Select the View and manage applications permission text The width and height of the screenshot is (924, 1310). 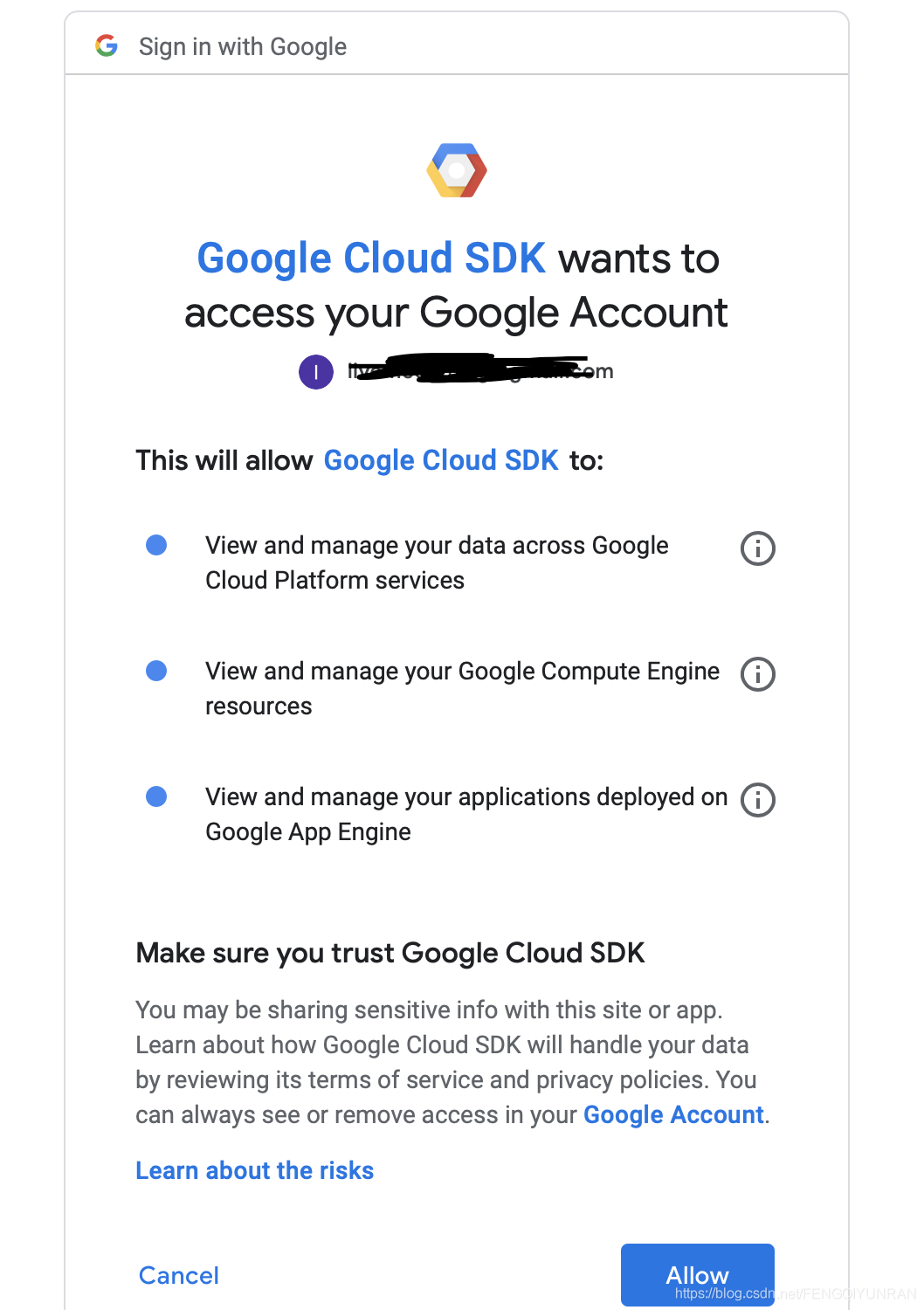[x=465, y=813]
